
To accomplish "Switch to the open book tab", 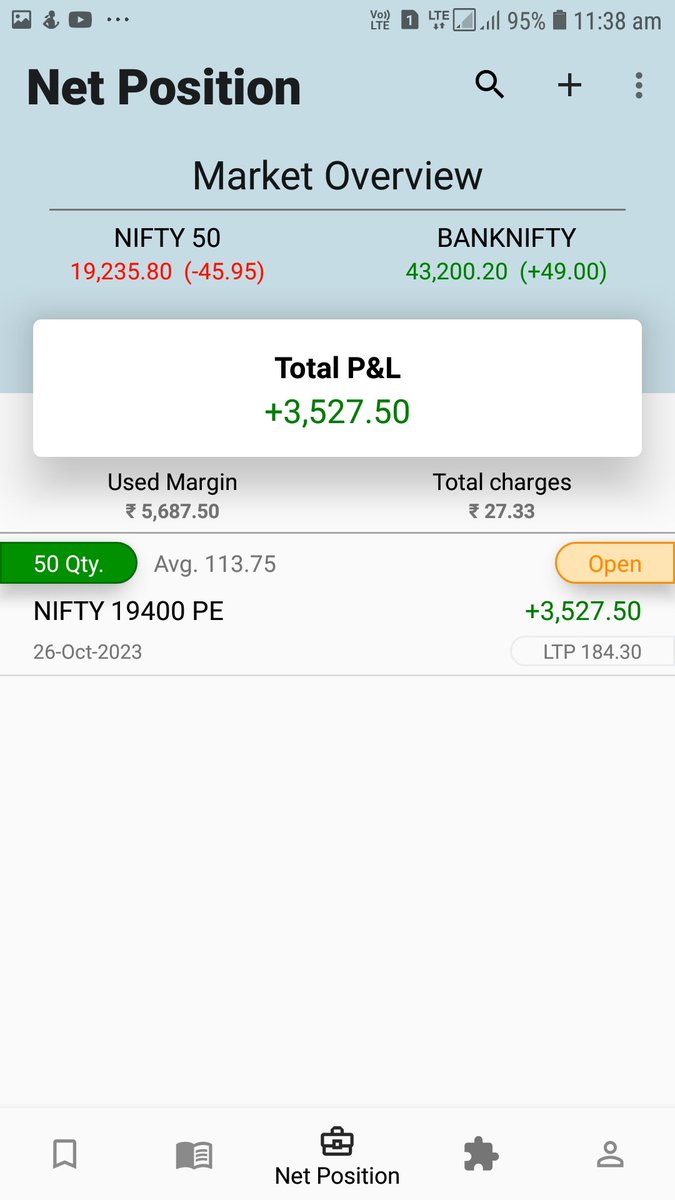I will click(x=193, y=1155).
